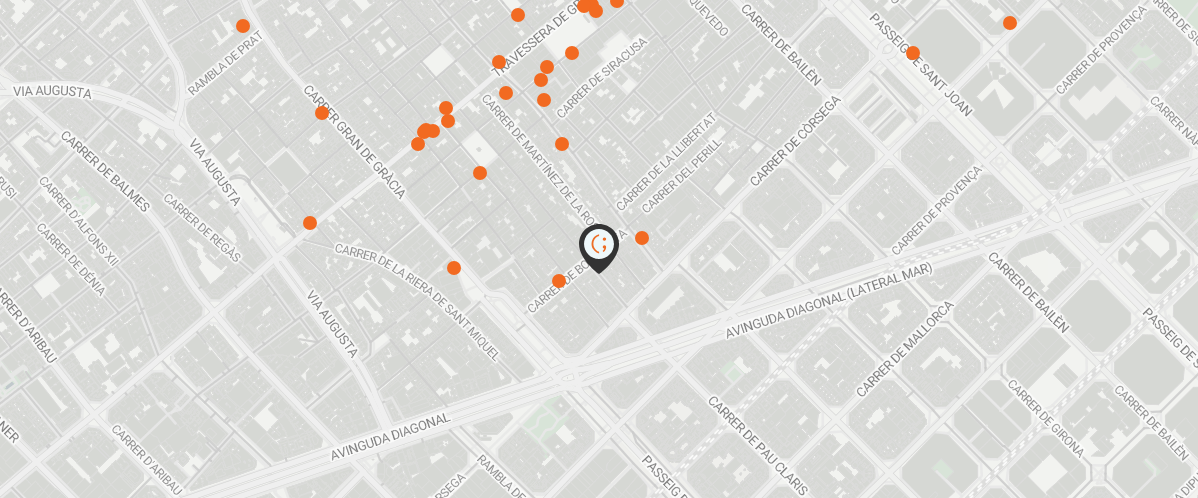Screen dimensions: 1198x498
Task: Open the marker near the top-right Carrer de Provença label
Action: (1010, 23)
